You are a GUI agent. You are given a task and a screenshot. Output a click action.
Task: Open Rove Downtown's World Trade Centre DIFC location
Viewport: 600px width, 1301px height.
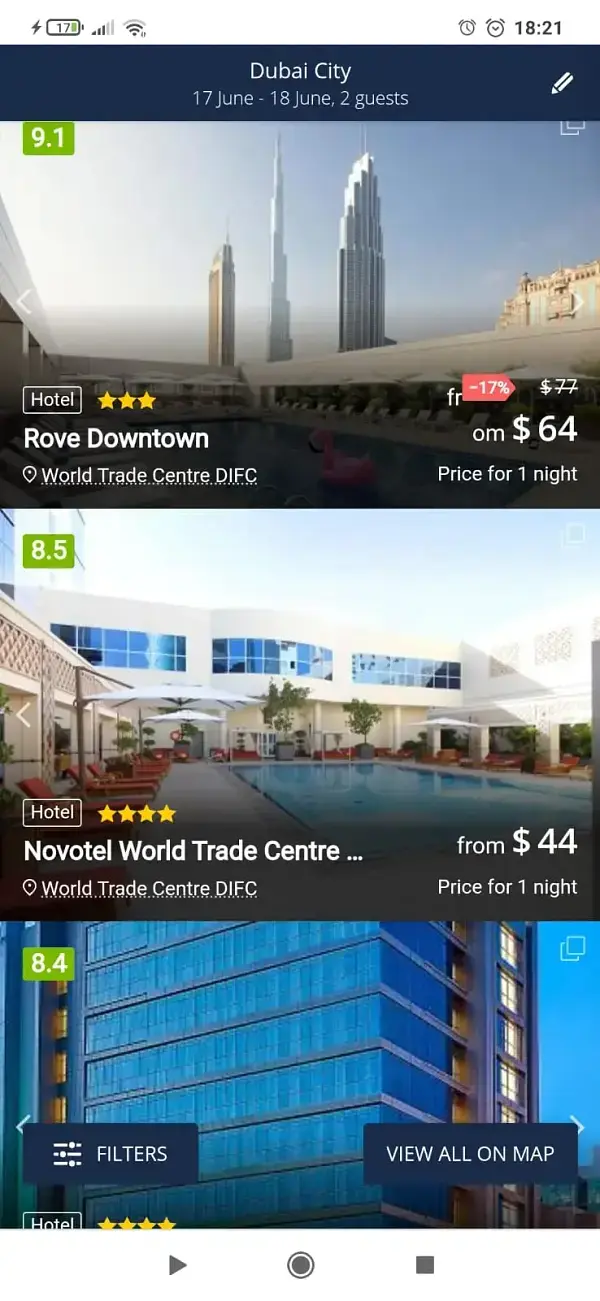click(148, 476)
